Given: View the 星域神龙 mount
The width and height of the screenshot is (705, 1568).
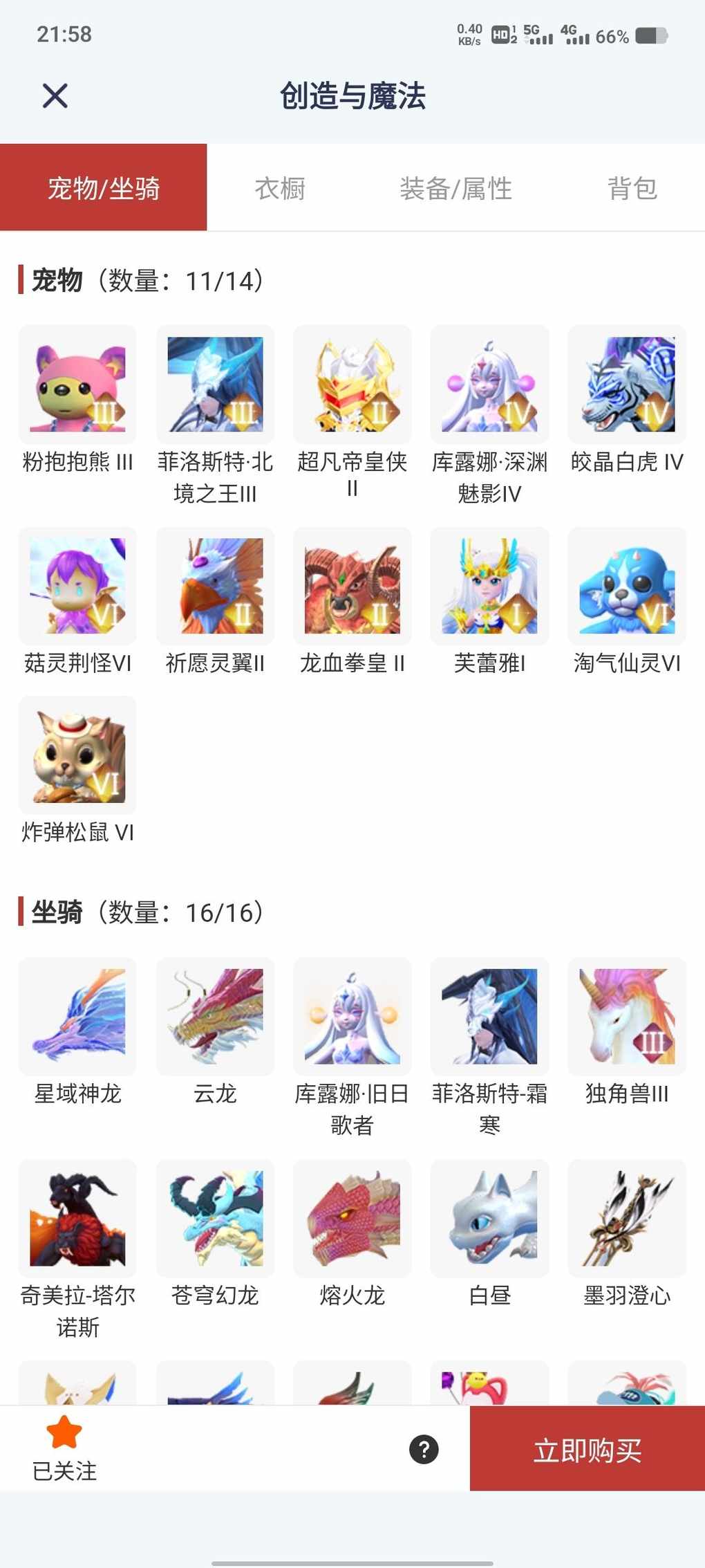Looking at the screenshot, I should (x=77, y=1016).
